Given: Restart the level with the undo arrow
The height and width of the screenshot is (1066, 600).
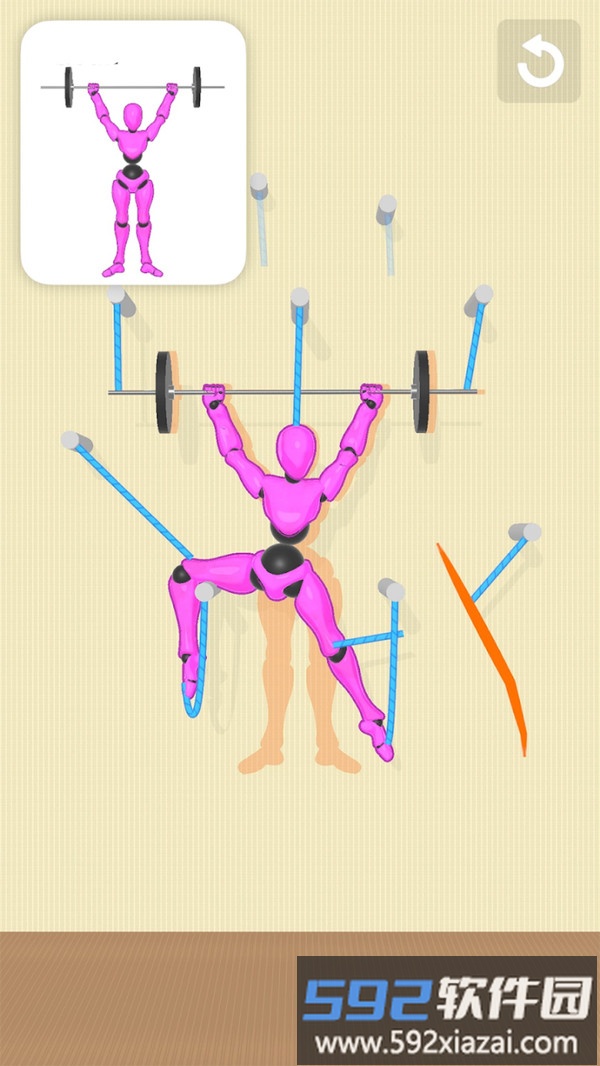Looking at the screenshot, I should pos(539,62).
